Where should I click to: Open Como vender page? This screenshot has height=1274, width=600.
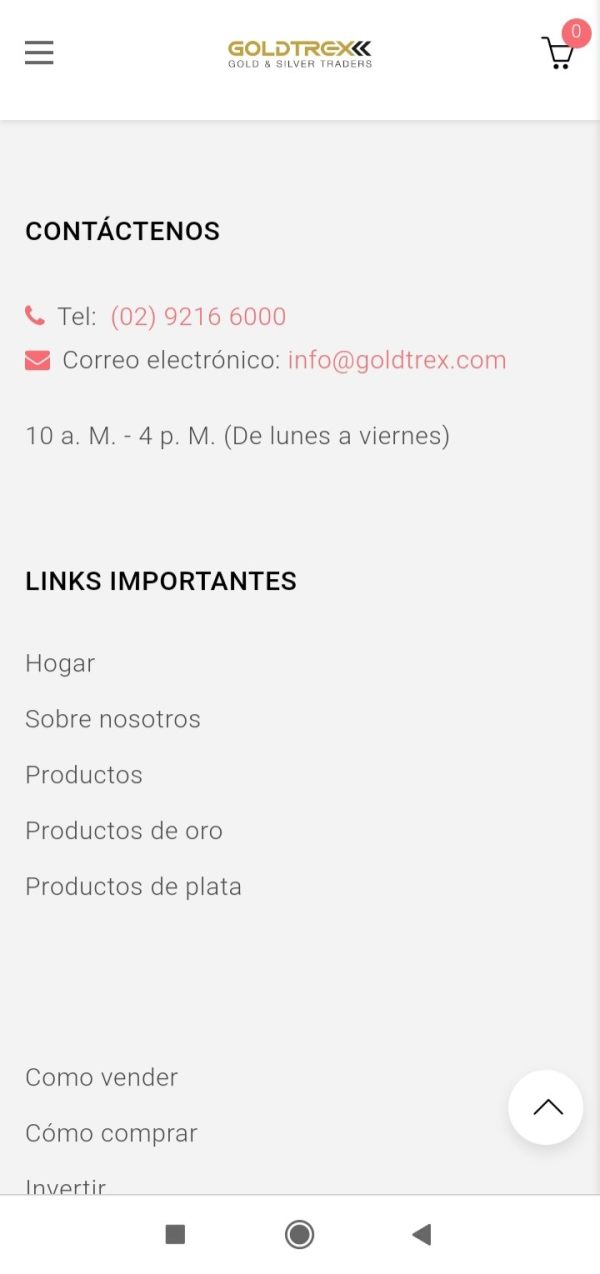click(x=101, y=1077)
